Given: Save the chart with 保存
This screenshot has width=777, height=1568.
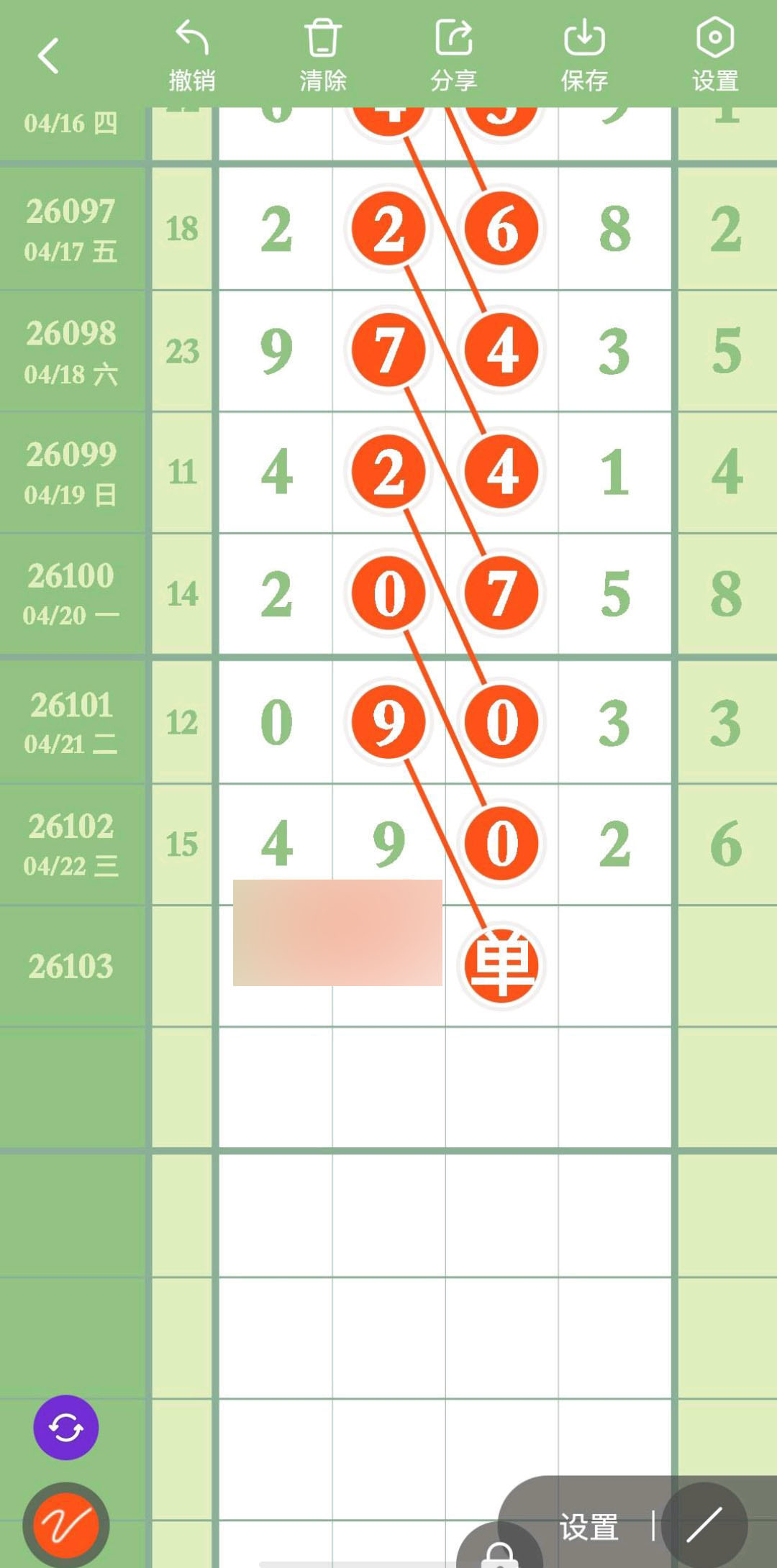Looking at the screenshot, I should [x=584, y=56].
